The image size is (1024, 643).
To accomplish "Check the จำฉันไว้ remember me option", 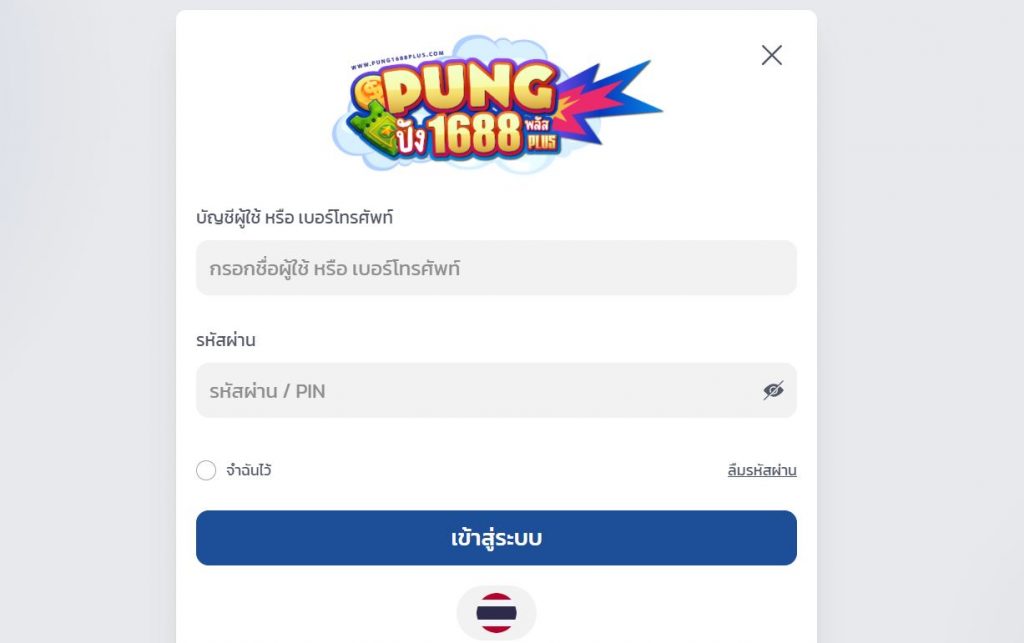I will (x=206, y=470).
